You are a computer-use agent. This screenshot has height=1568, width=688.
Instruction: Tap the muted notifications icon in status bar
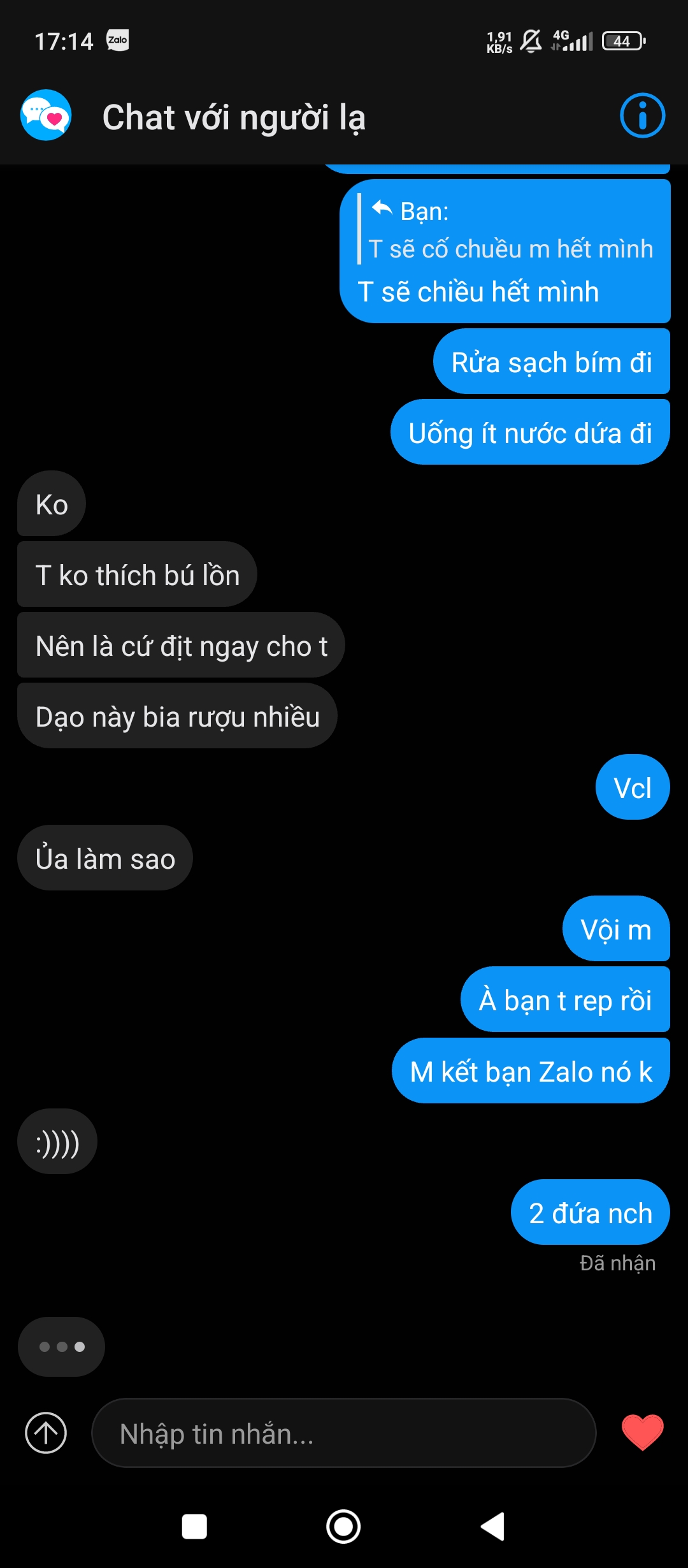531,41
